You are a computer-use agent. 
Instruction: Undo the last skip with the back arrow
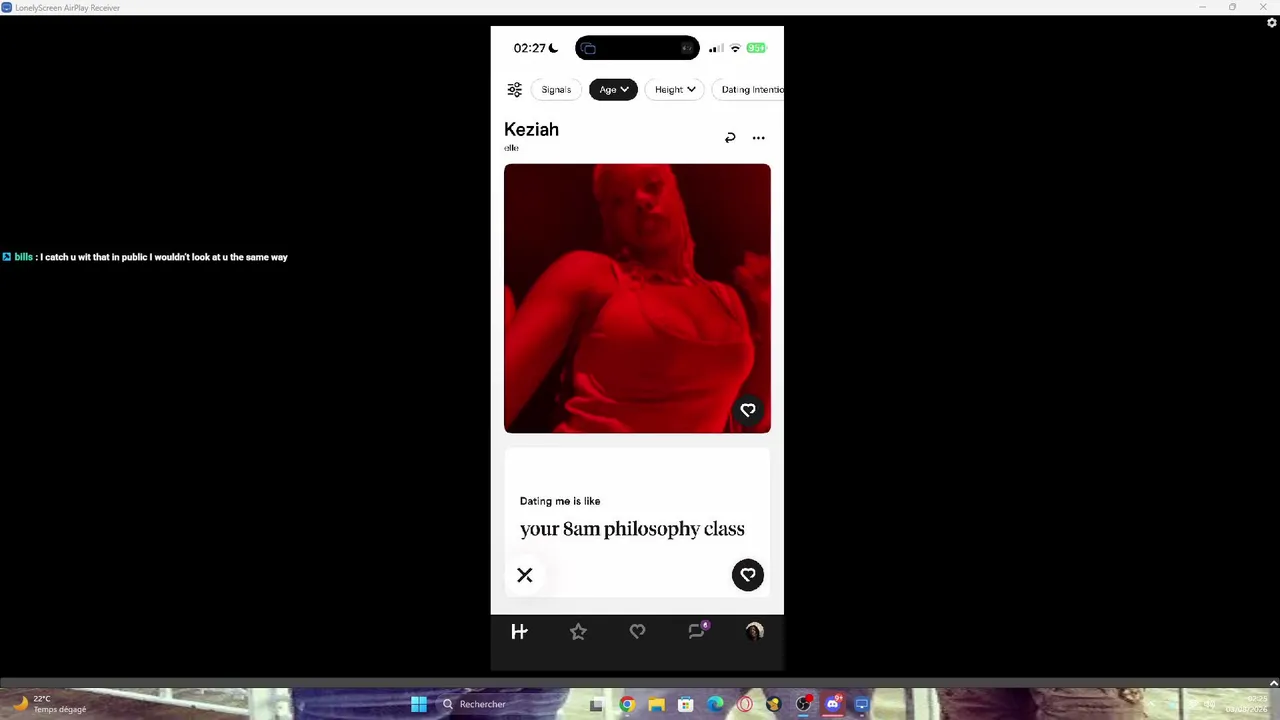(x=730, y=138)
